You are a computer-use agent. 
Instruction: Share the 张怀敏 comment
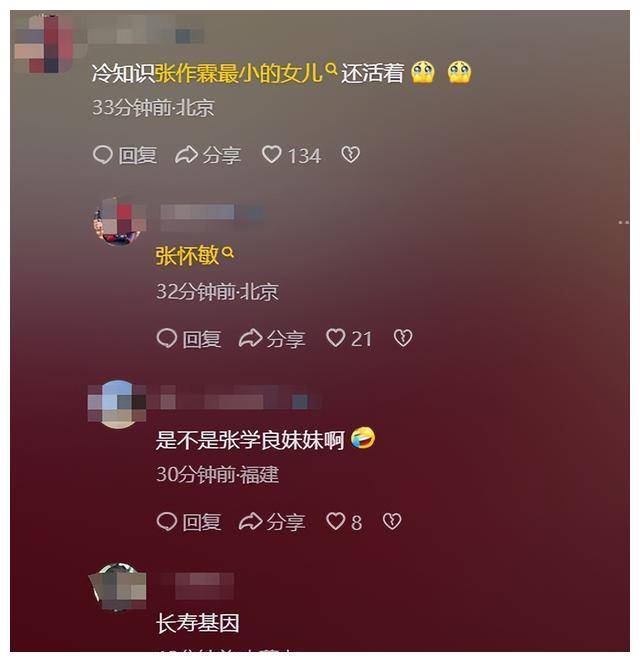click(x=272, y=339)
